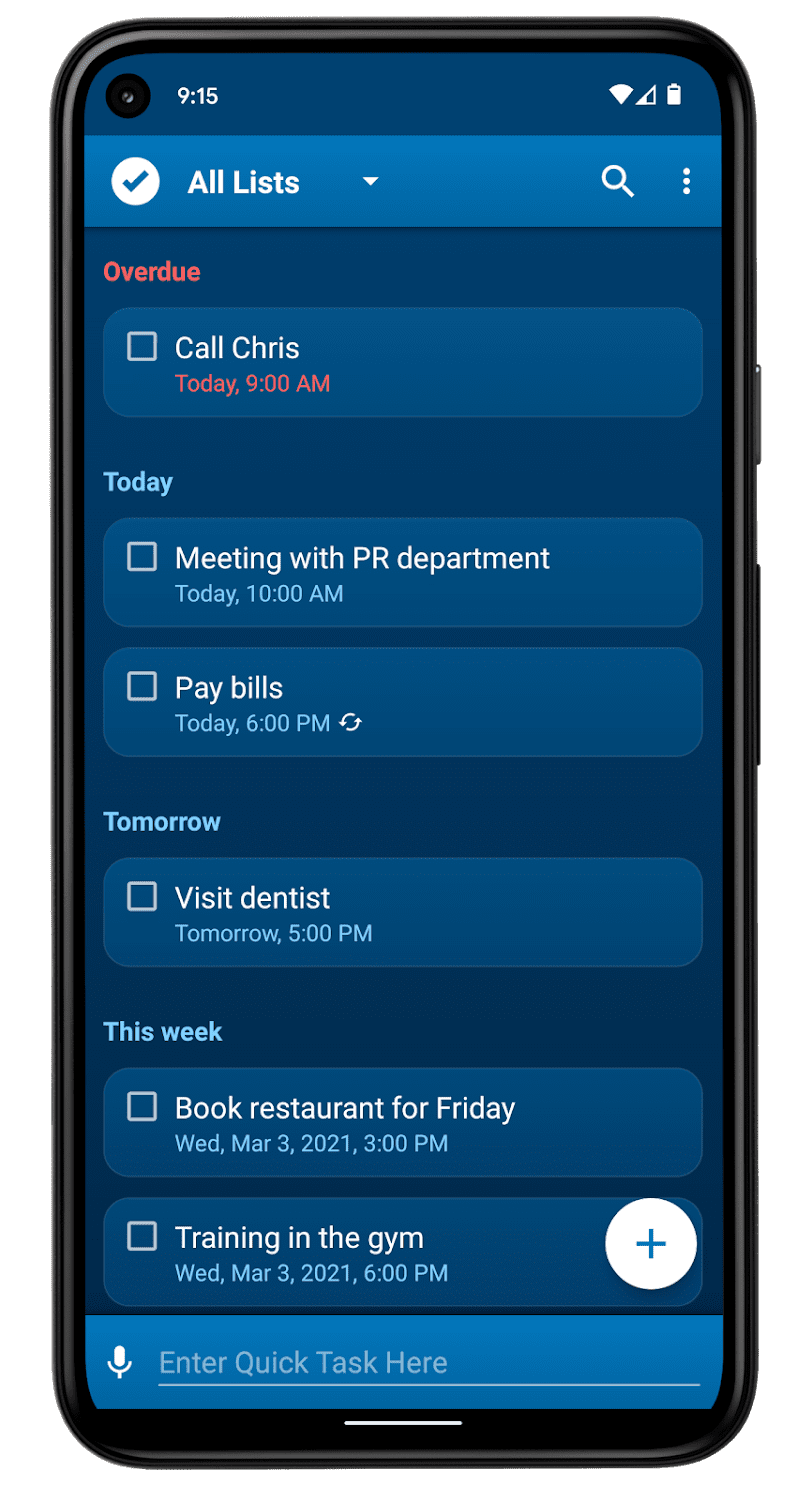The width and height of the screenshot is (811, 1500).
Task: Tick the Pay bills checkbox
Action: [142, 687]
